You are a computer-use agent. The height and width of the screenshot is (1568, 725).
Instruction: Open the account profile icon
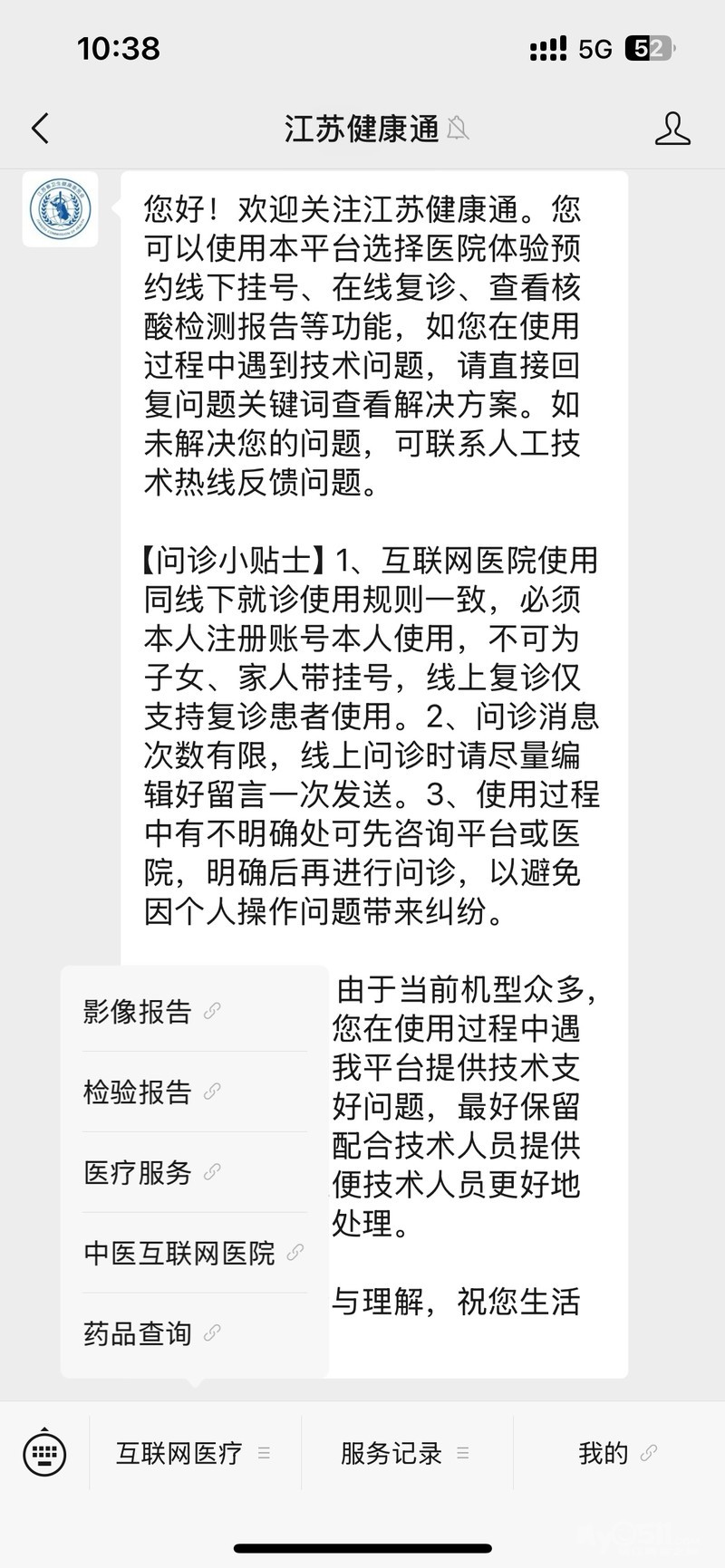(x=672, y=129)
